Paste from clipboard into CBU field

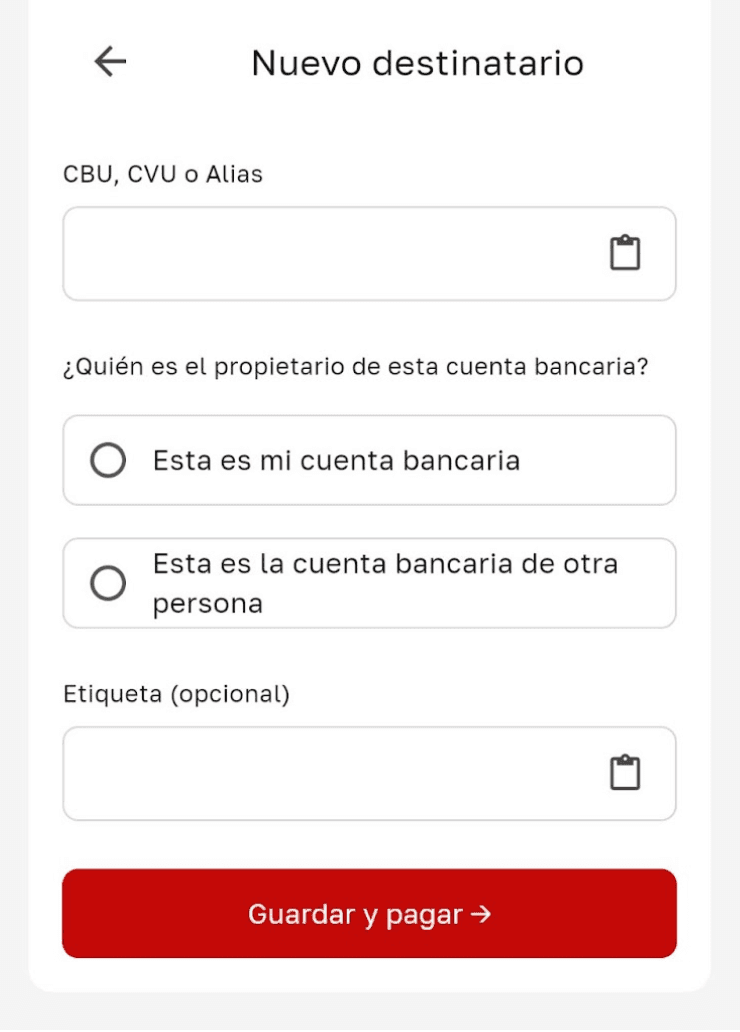tap(625, 253)
